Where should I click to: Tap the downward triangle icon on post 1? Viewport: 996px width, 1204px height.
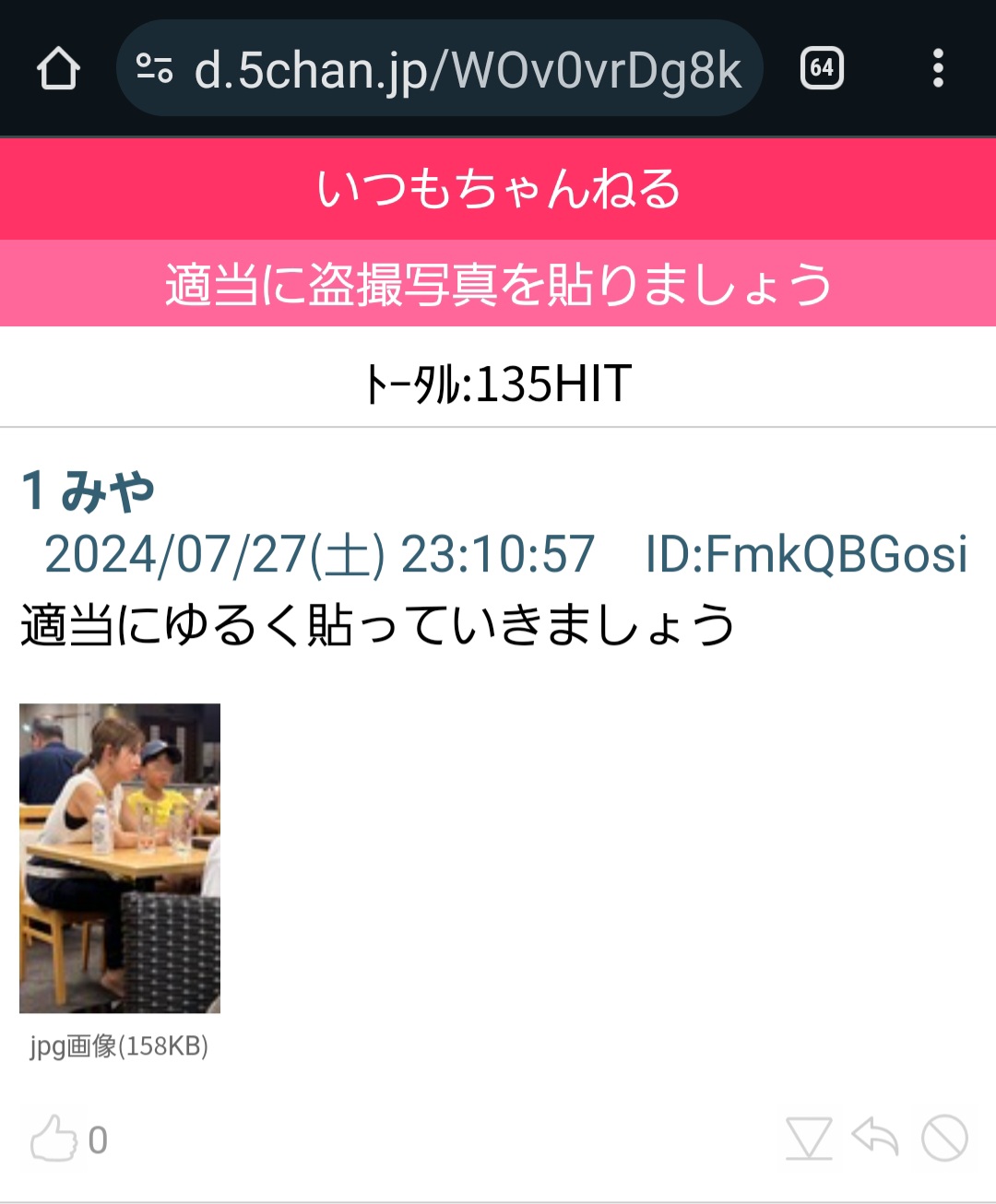[x=809, y=1139]
